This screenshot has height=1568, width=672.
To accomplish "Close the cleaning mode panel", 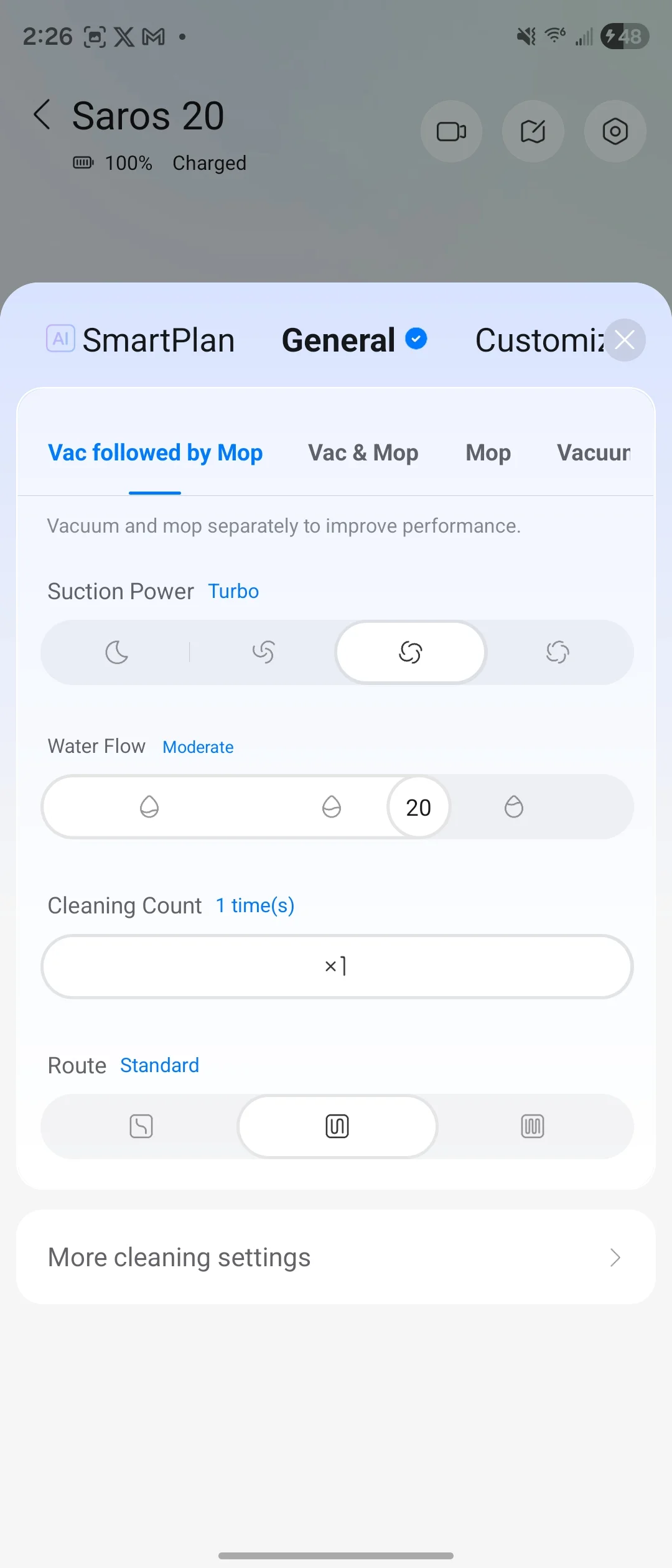I will (x=625, y=340).
